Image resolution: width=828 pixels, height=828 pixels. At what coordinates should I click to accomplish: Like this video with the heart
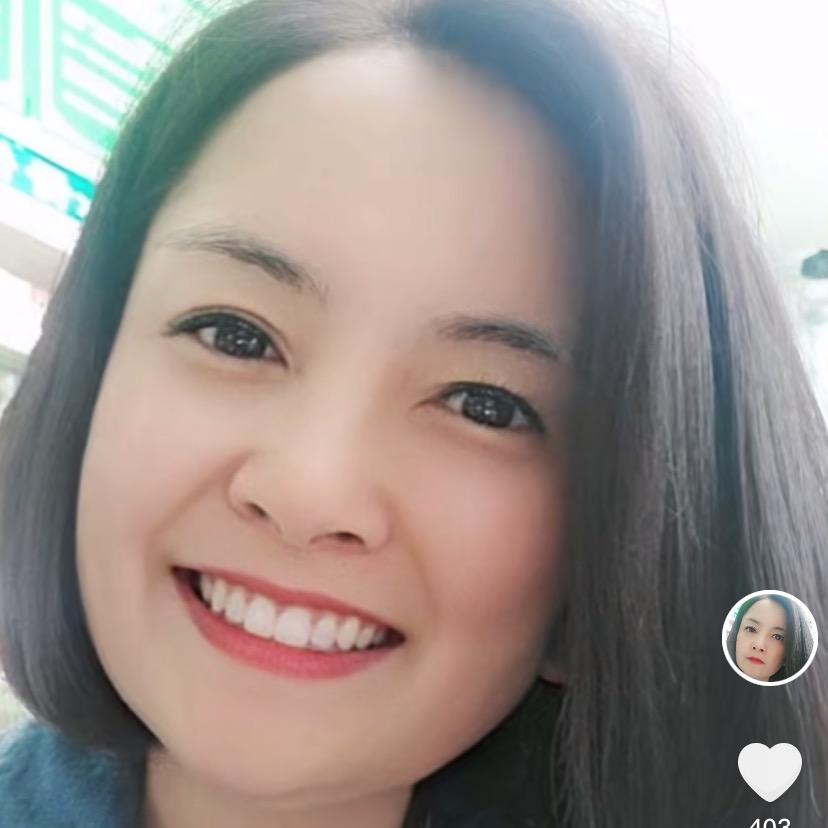[769, 771]
